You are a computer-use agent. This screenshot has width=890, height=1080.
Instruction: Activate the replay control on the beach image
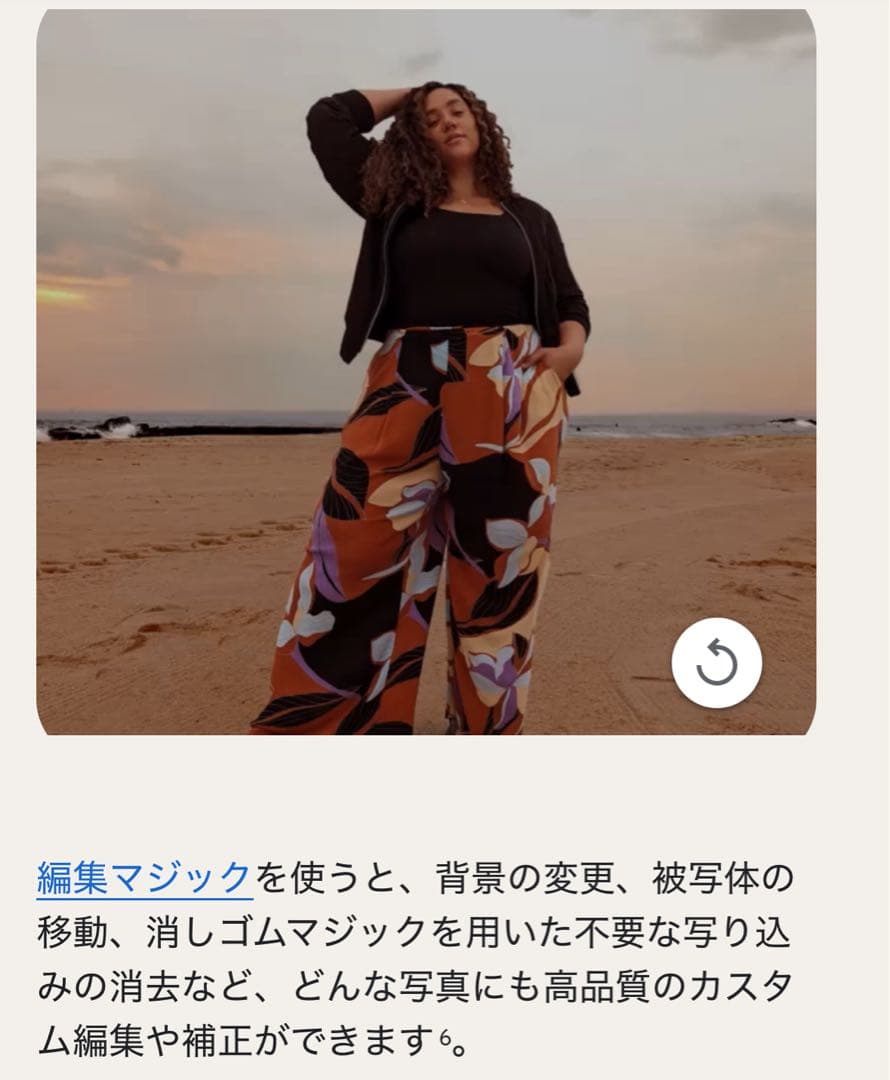pos(716,664)
